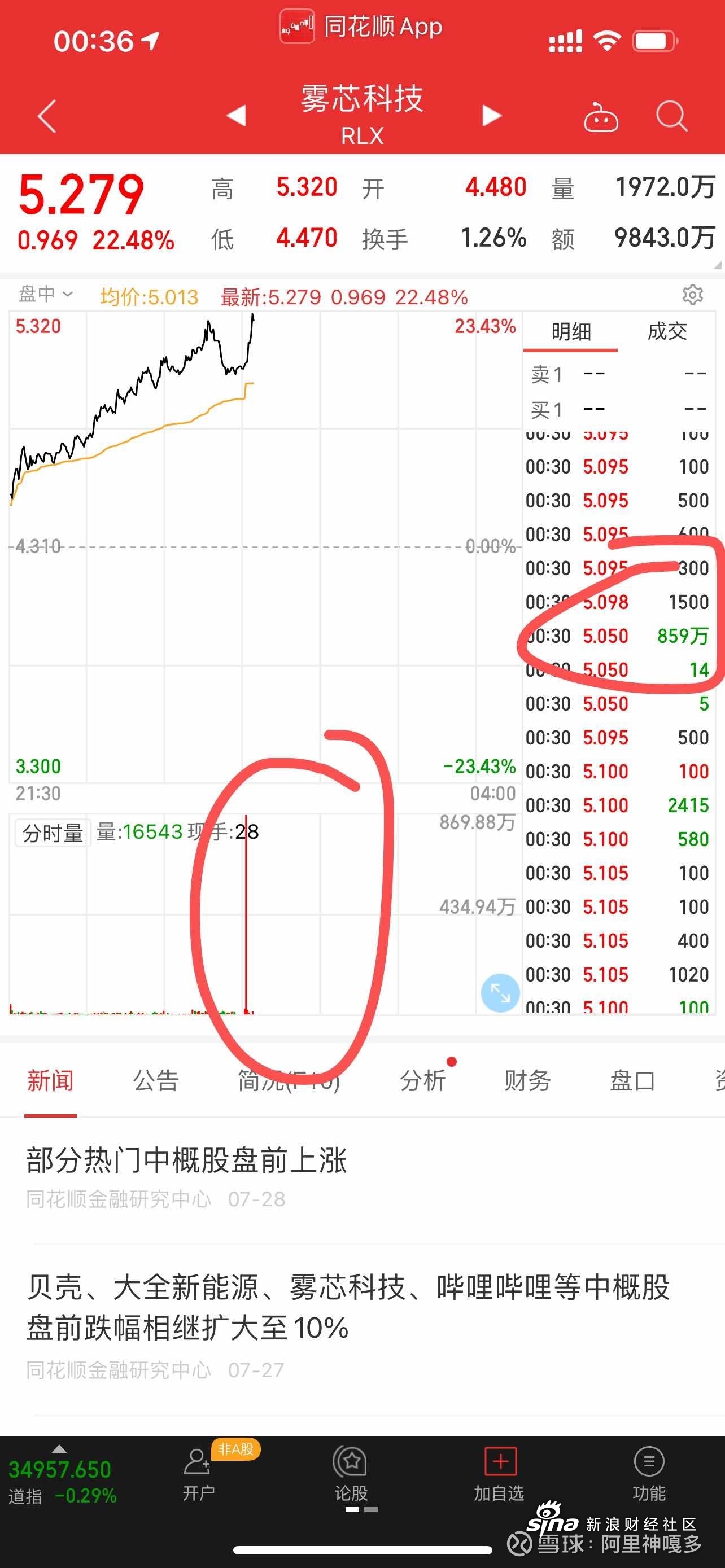Read news 部分热门中概股盘前上涨
Image resolution: width=725 pixels, height=1568 pixels.
point(186,1160)
